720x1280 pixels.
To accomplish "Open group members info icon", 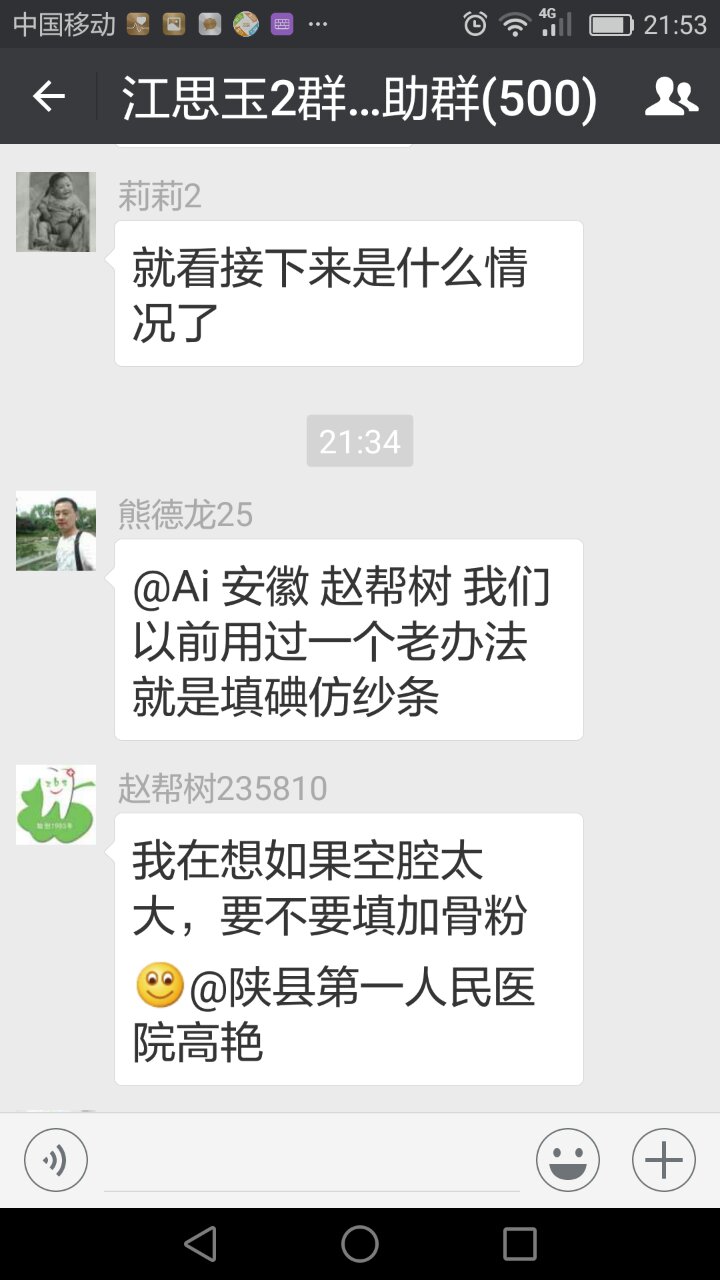I will pos(671,97).
